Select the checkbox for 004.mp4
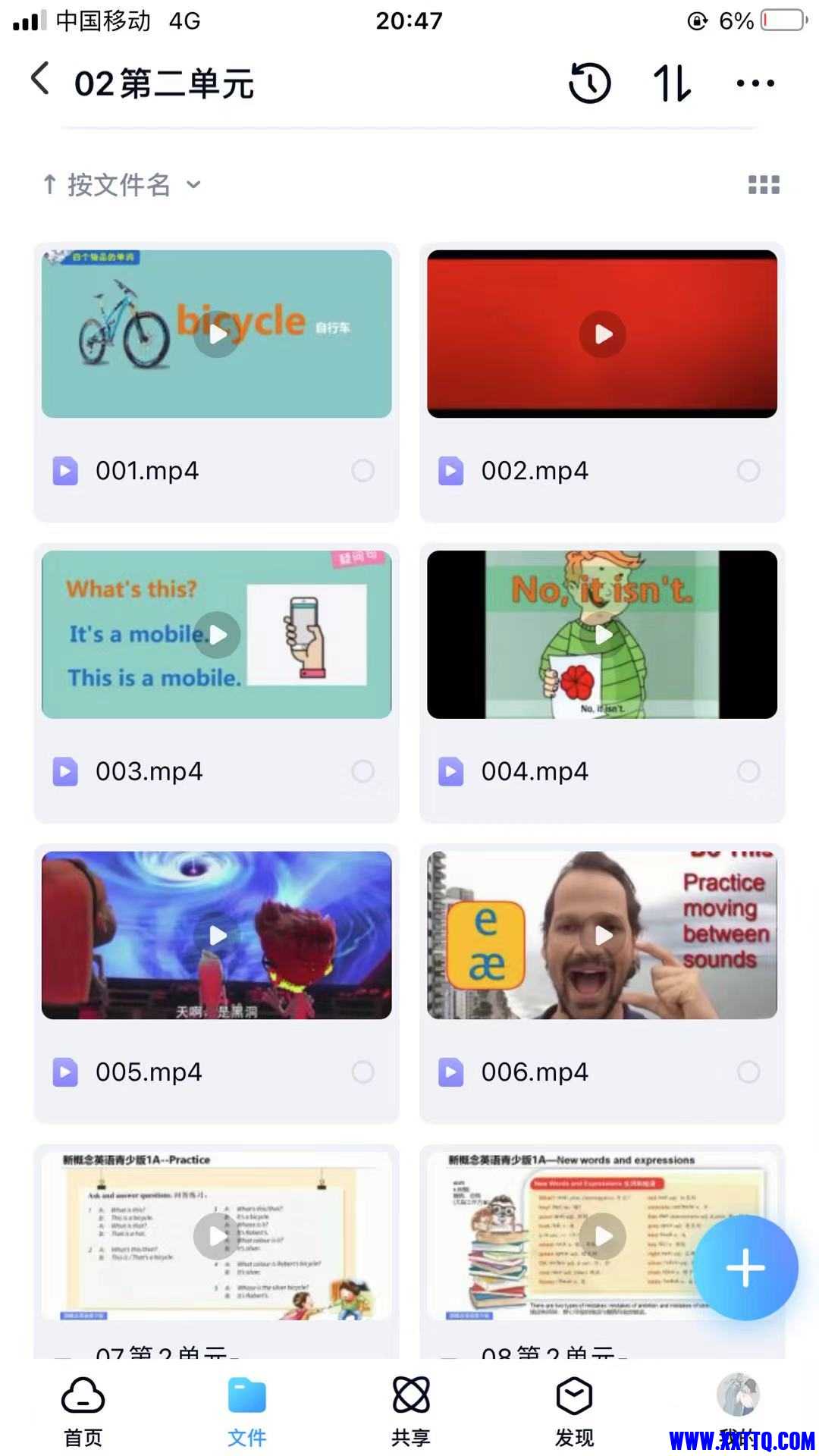 tap(748, 771)
